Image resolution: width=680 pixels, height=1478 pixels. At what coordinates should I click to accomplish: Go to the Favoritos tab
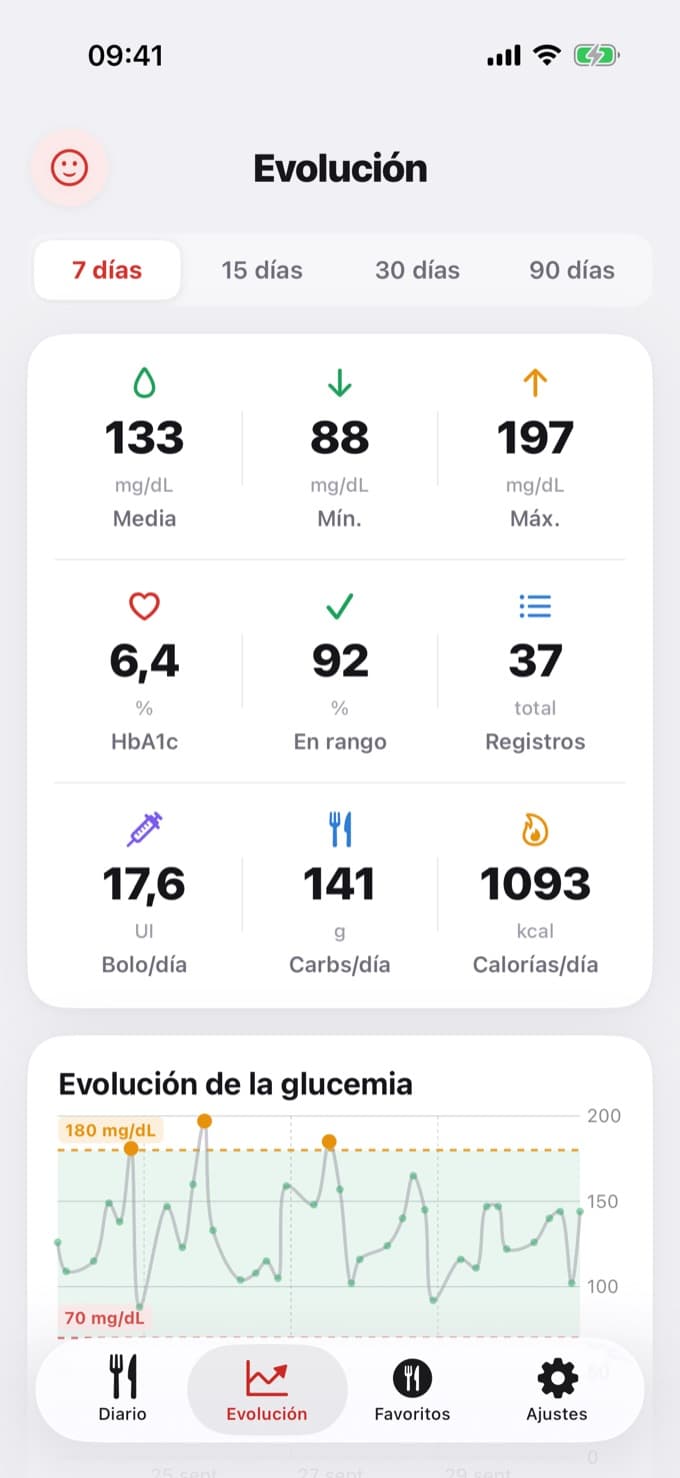tap(412, 1389)
